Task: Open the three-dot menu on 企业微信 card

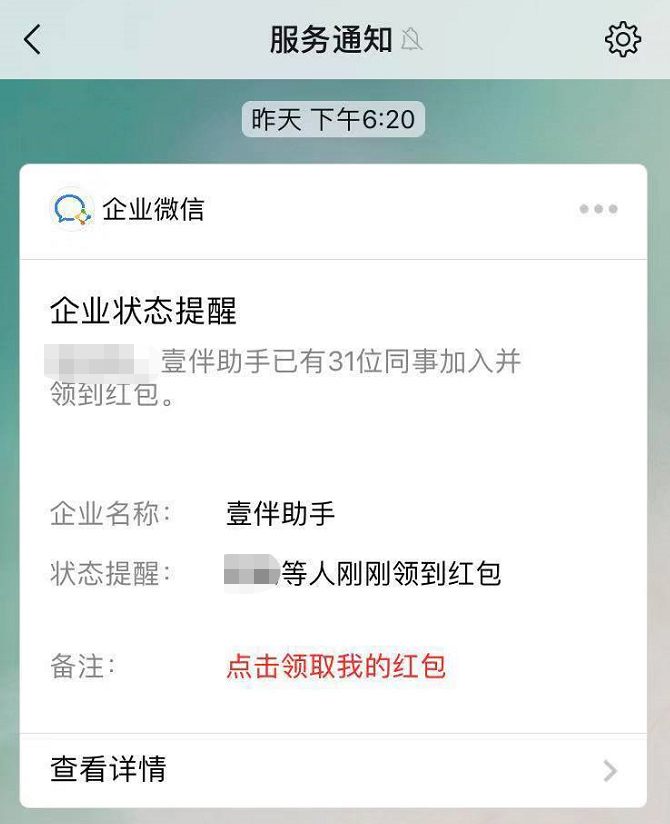Action: [x=598, y=209]
